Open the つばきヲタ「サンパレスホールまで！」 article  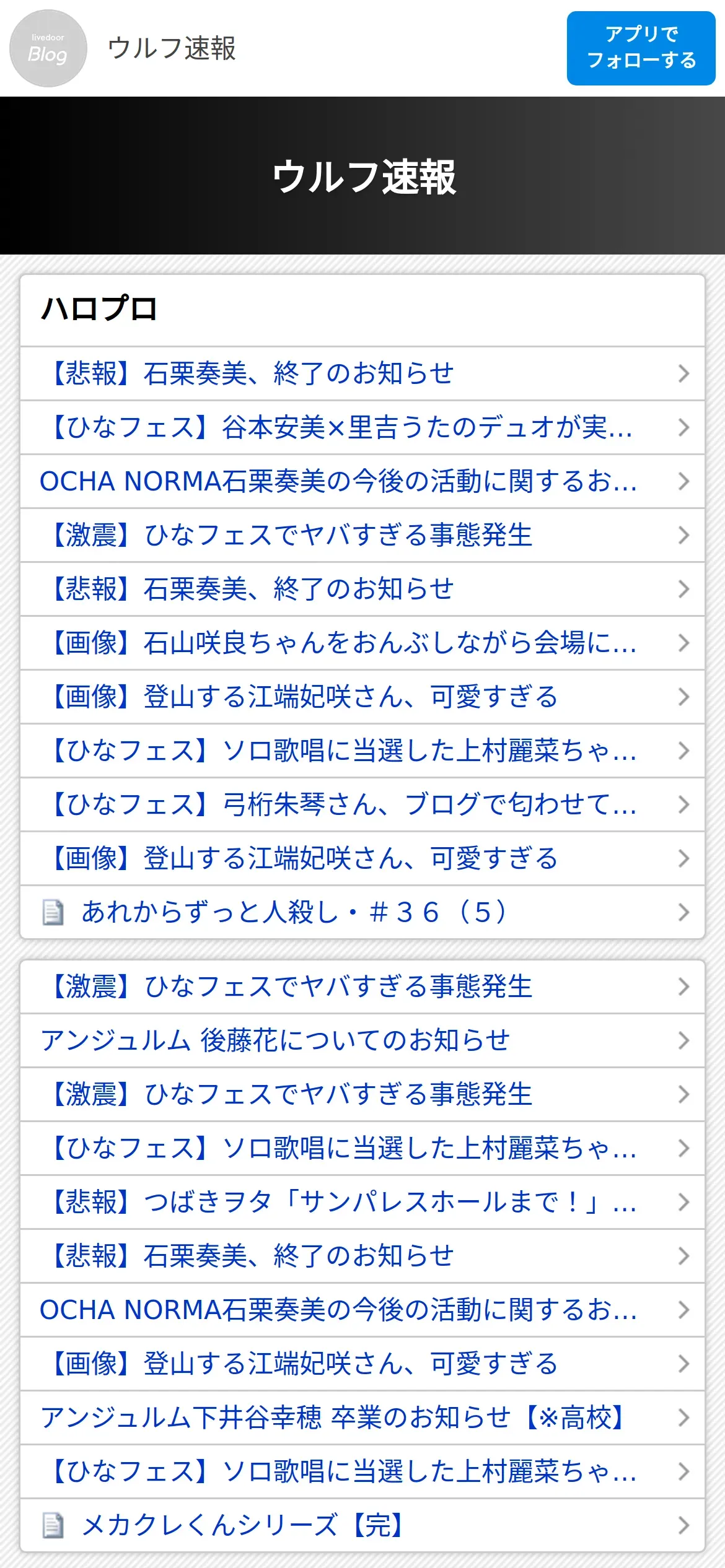pyautogui.click(x=362, y=1202)
